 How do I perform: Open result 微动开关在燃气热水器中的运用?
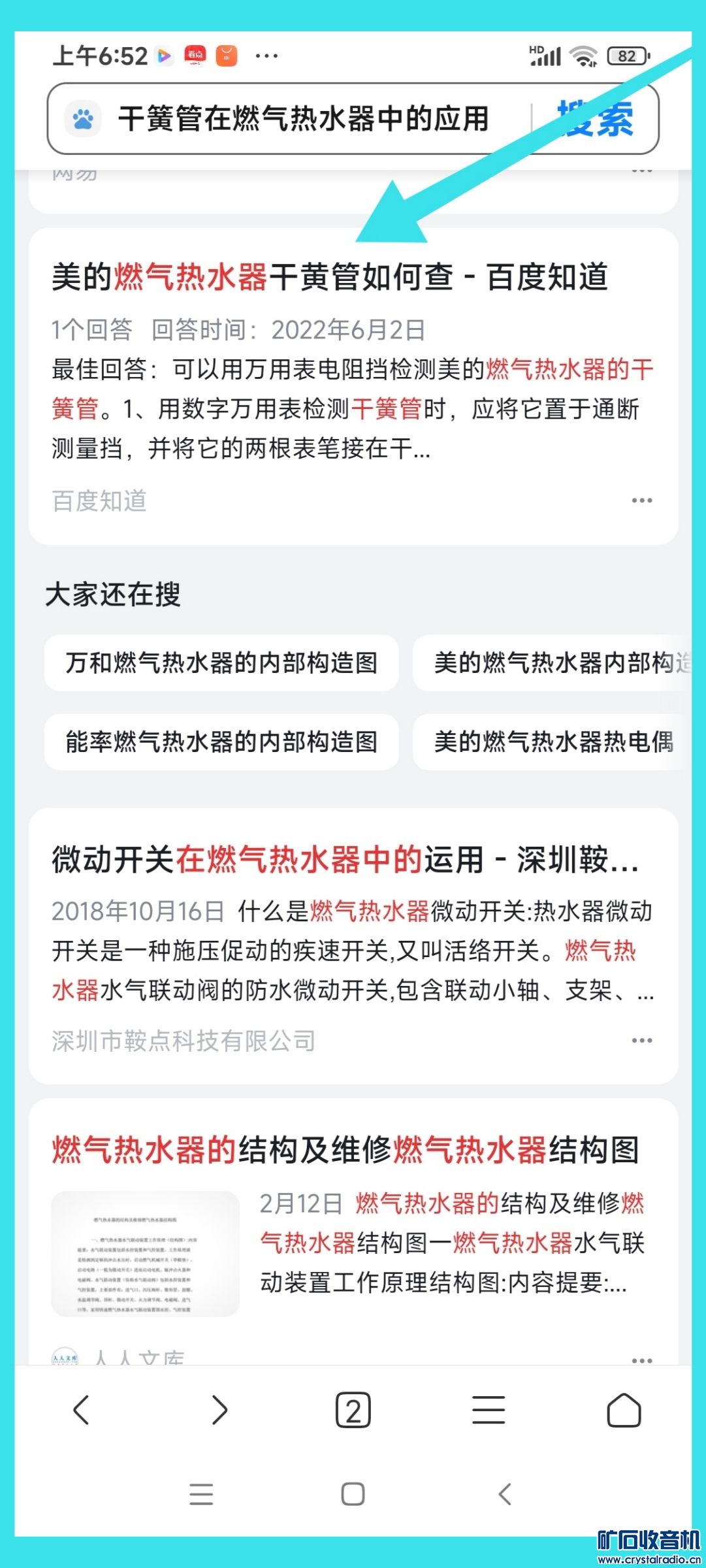click(x=345, y=860)
